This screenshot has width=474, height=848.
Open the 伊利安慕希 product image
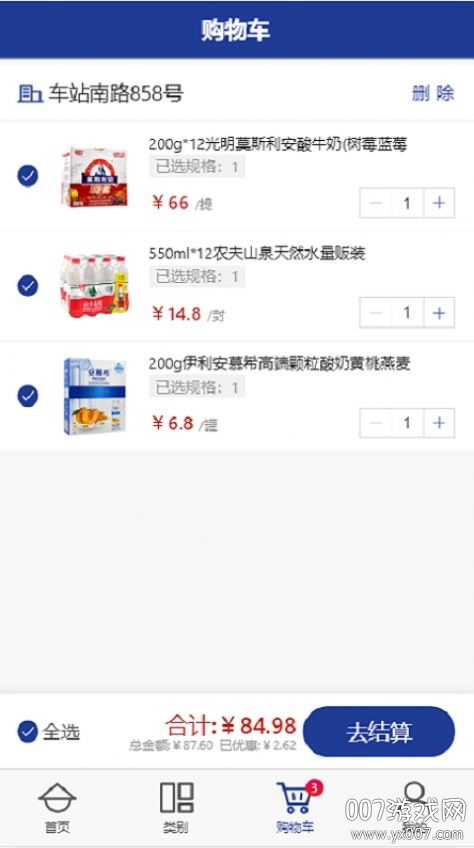coord(95,395)
